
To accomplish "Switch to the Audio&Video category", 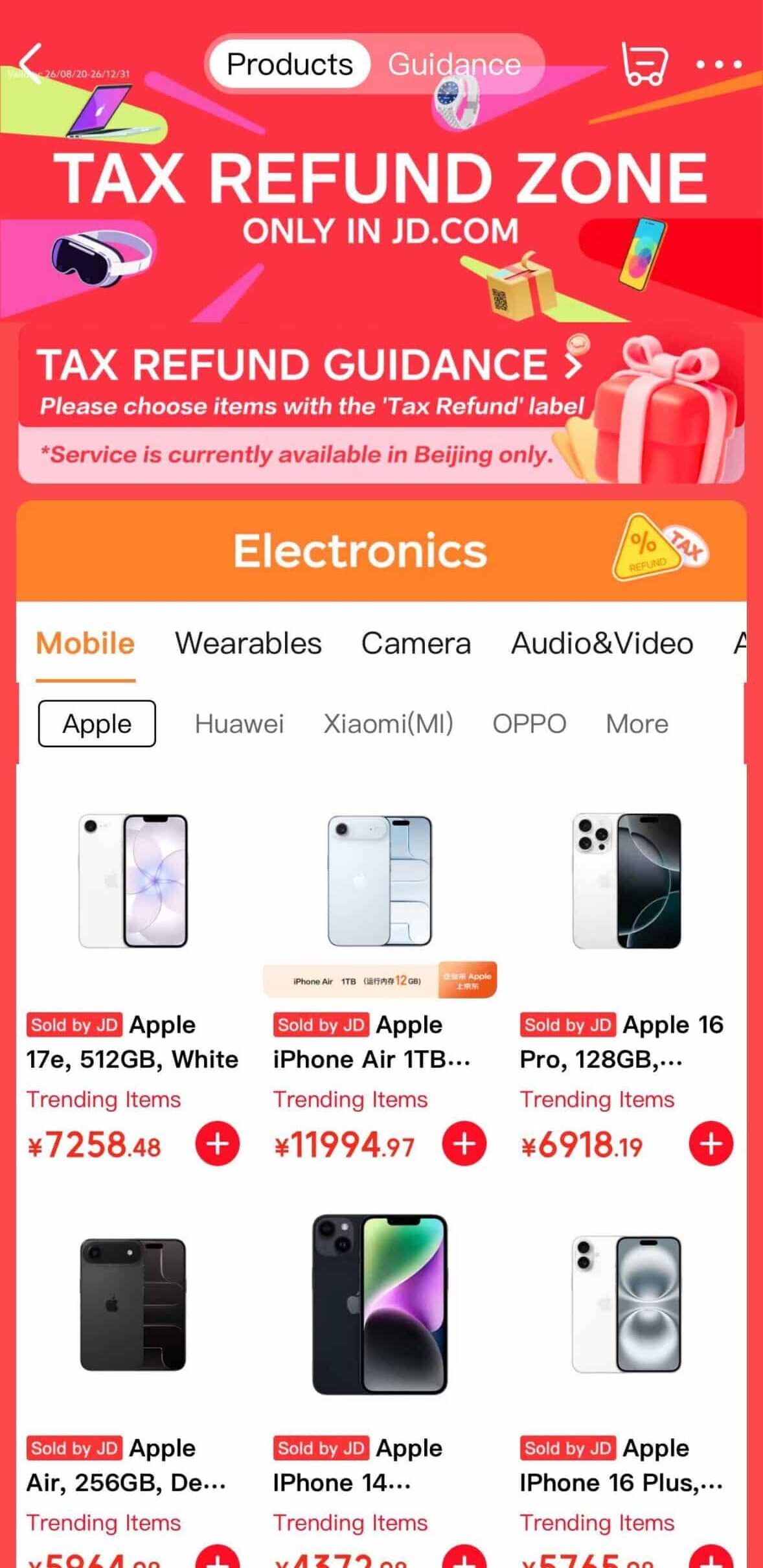I will pos(602,643).
